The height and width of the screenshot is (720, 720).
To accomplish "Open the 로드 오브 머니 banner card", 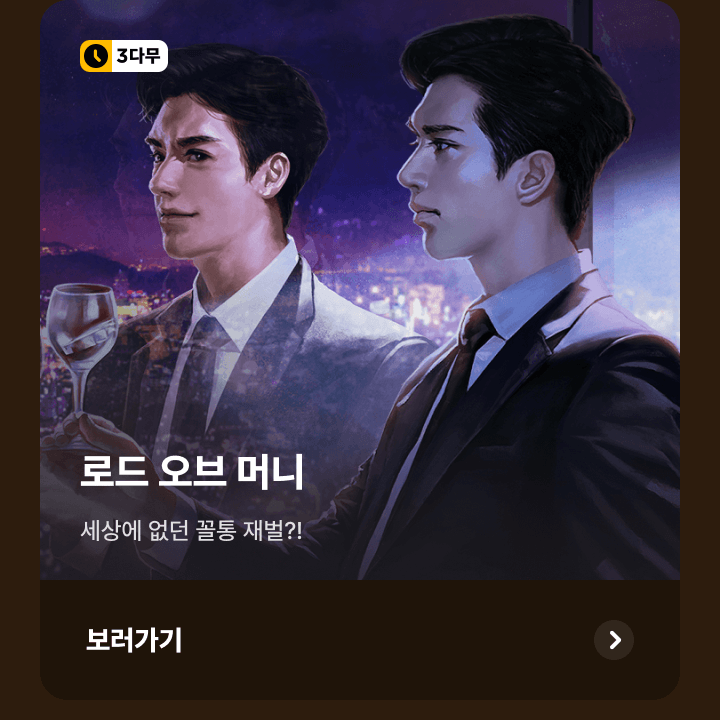I will (x=360, y=300).
